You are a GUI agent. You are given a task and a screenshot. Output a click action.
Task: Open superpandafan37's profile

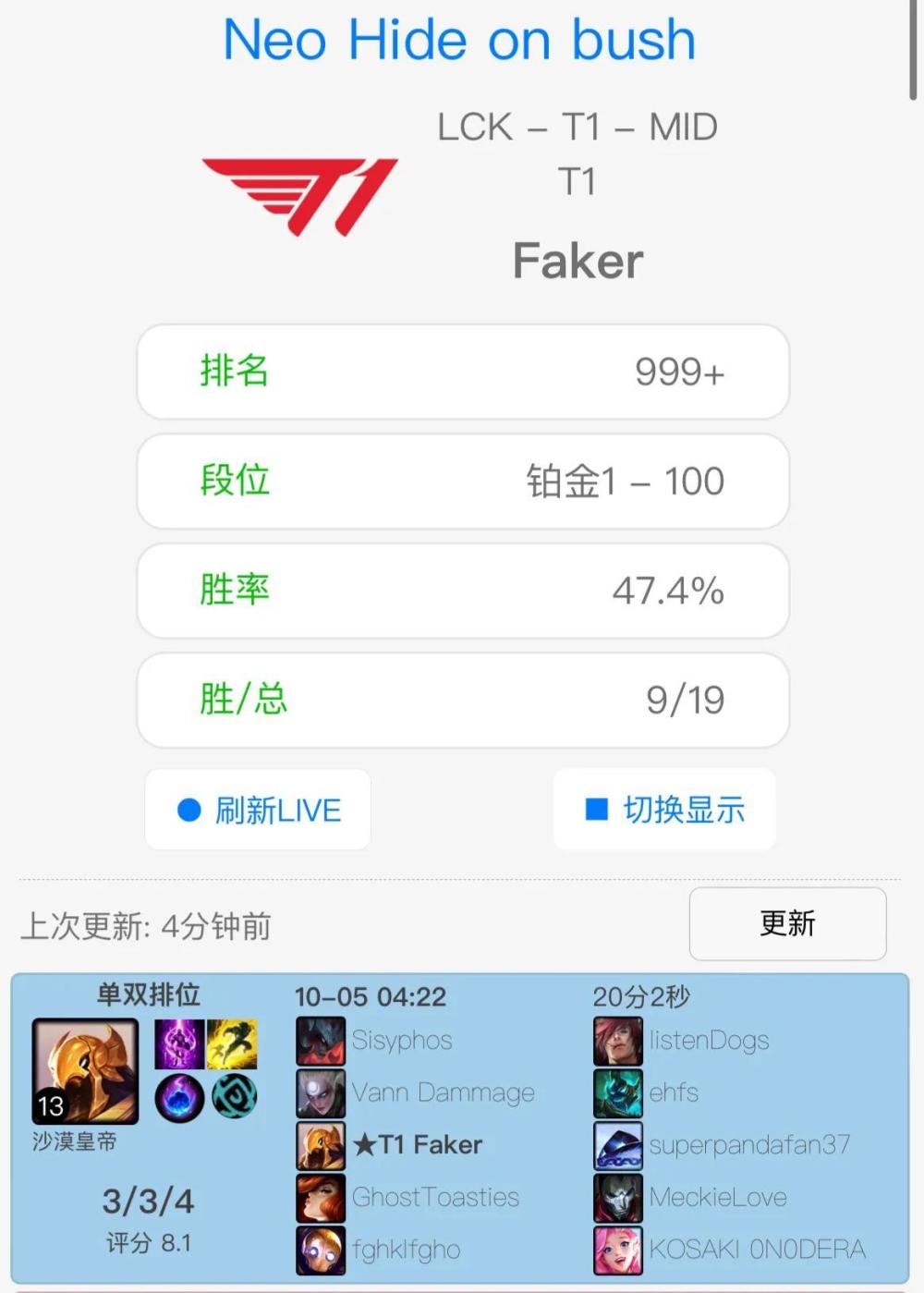pyautogui.click(x=749, y=1145)
